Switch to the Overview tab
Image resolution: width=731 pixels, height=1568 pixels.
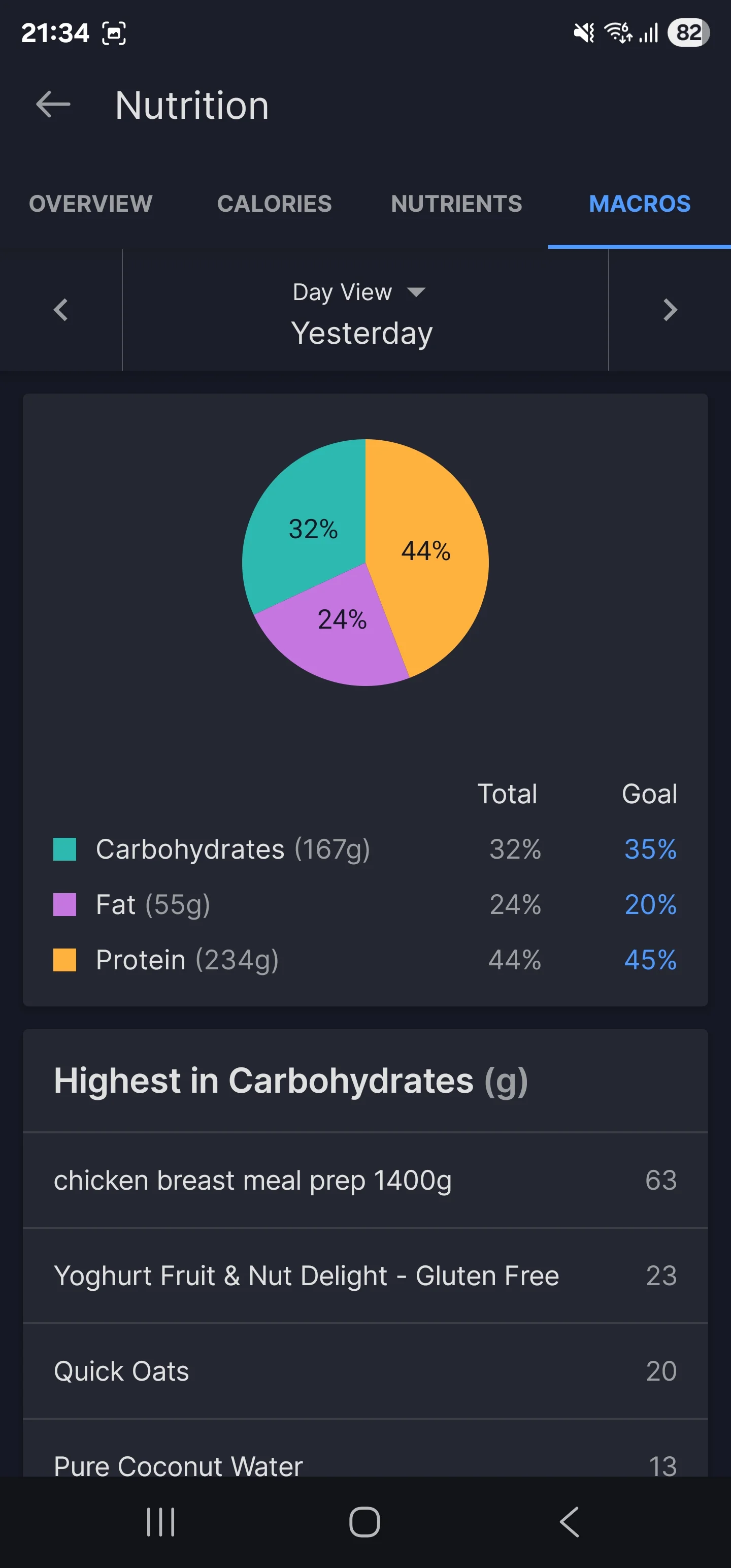click(91, 203)
